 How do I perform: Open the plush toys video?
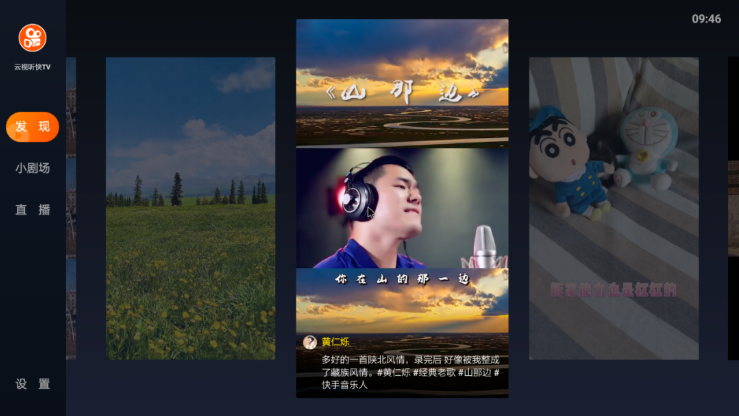(613, 208)
